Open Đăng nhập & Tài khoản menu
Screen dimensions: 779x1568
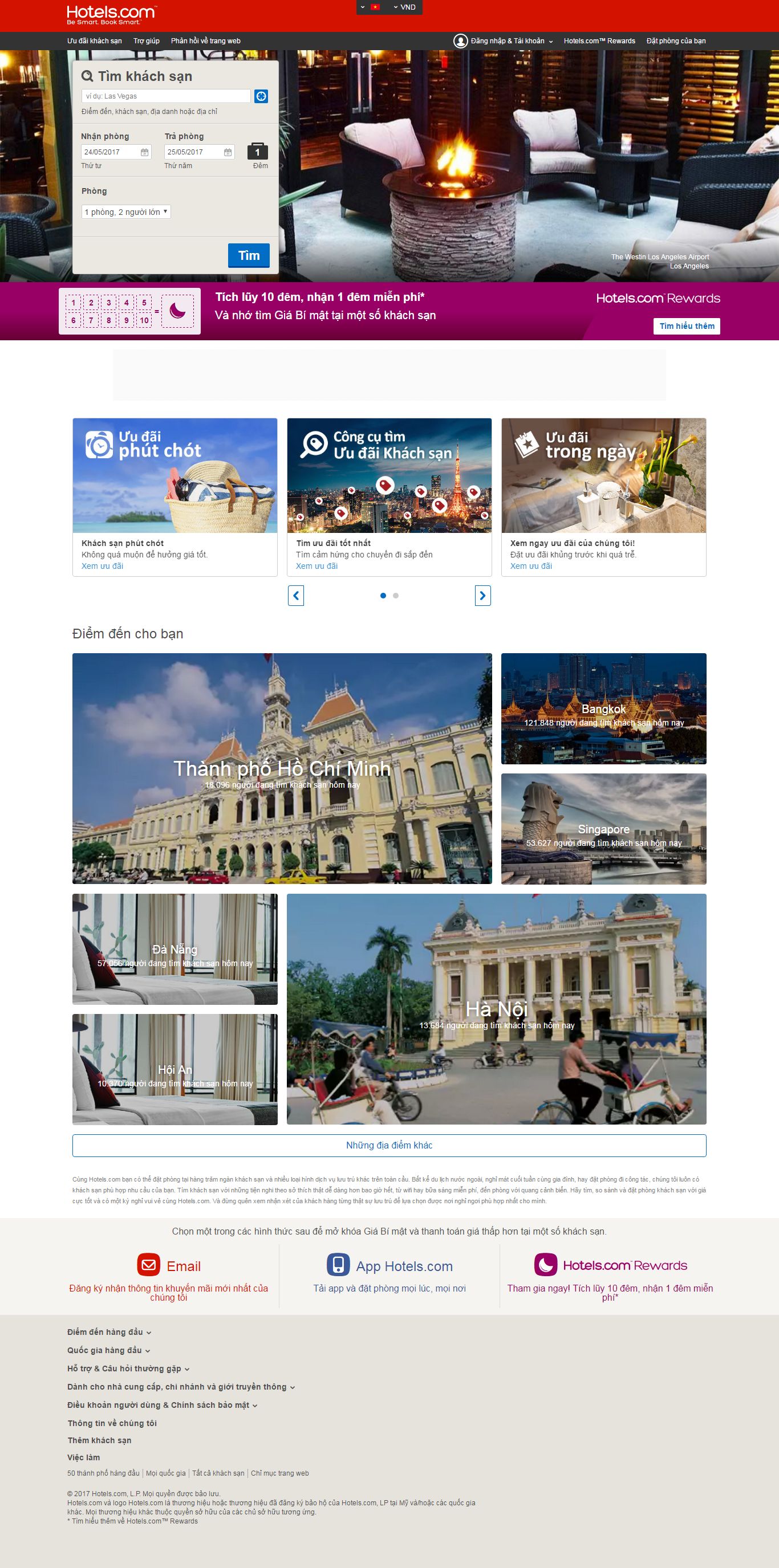(x=503, y=41)
